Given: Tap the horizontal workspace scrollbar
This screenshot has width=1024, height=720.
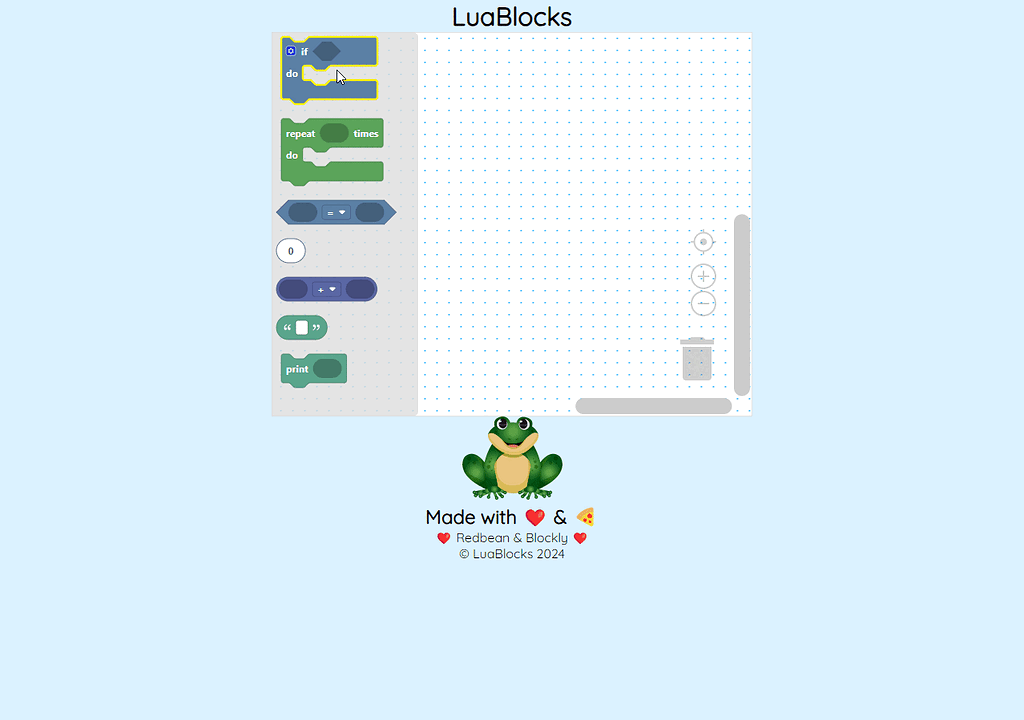Looking at the screenshot, I should [653, 406].
